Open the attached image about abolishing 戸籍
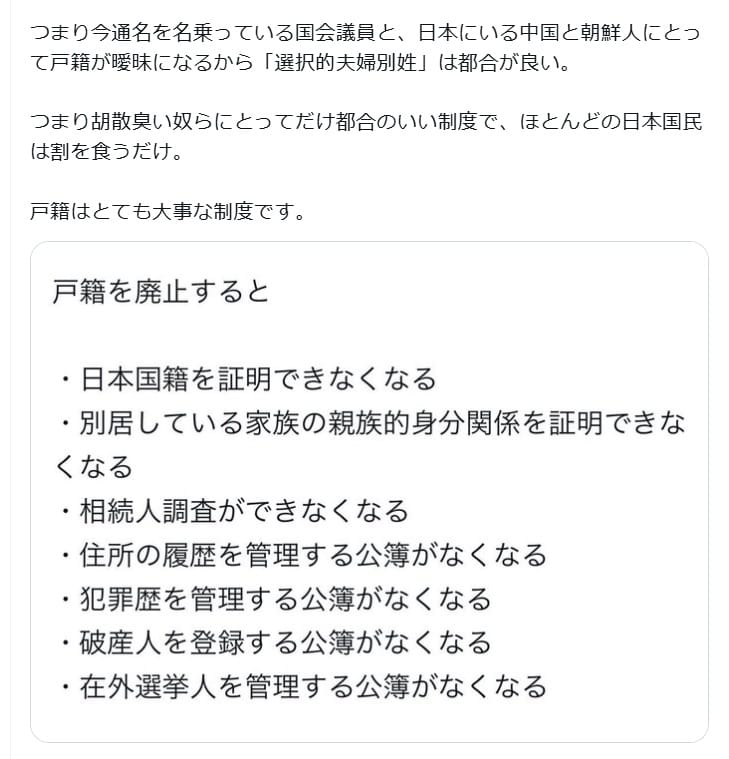The width and height of the screenshot is (729, 759). tap(369, 490)
